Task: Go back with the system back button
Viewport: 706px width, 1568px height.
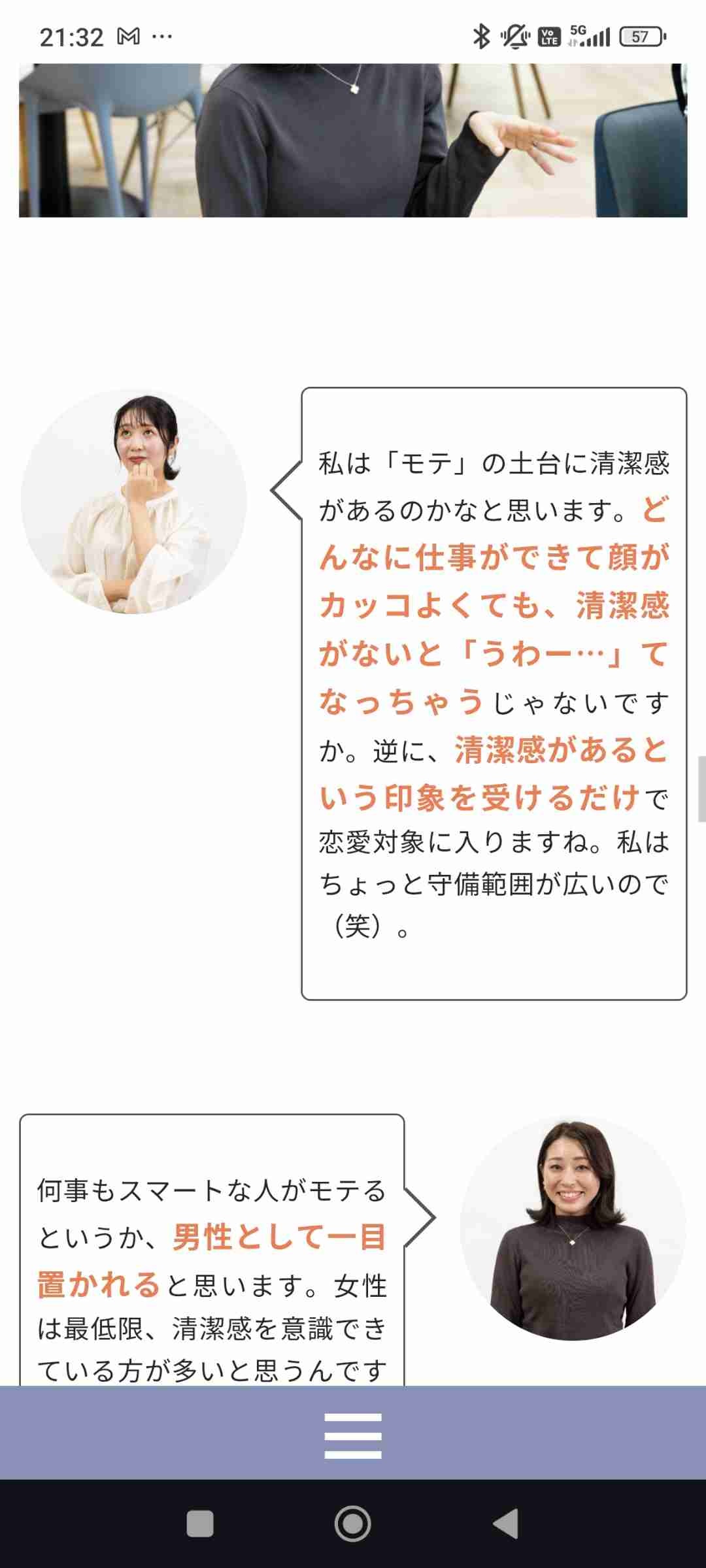Action: coord(506,1524)
